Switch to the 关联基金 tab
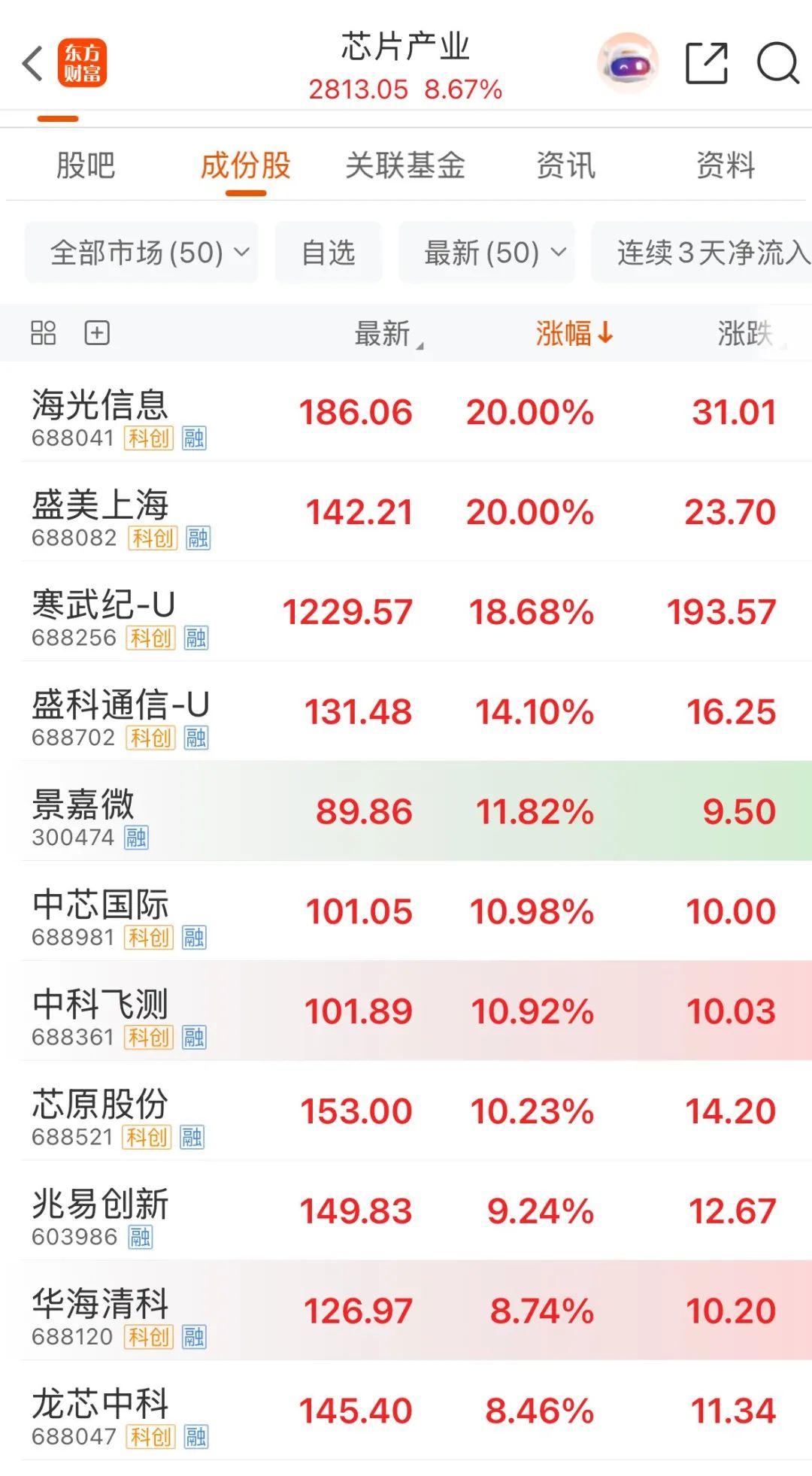The width and height of the screenshot is (812, 1476). tap(405, 165)
